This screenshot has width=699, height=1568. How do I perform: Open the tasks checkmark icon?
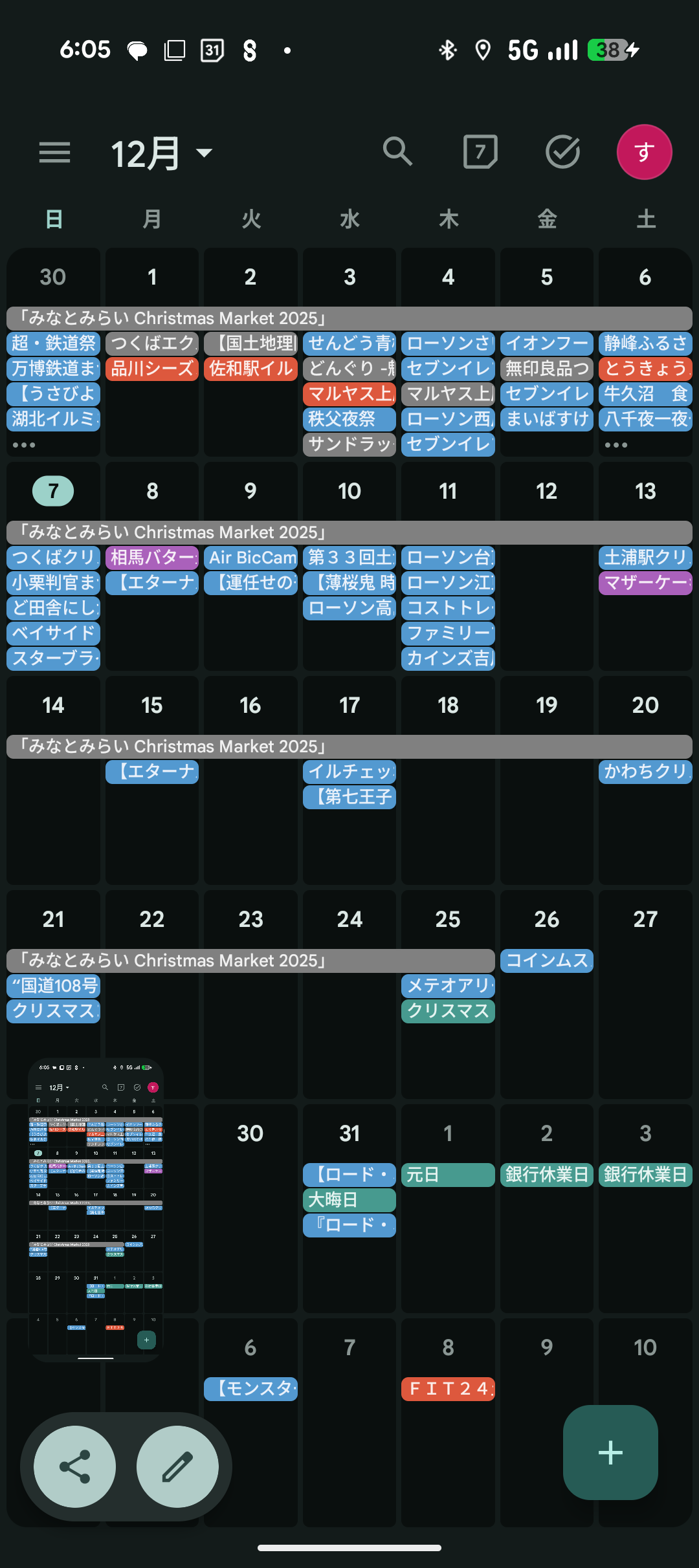(x=562, y=152)
